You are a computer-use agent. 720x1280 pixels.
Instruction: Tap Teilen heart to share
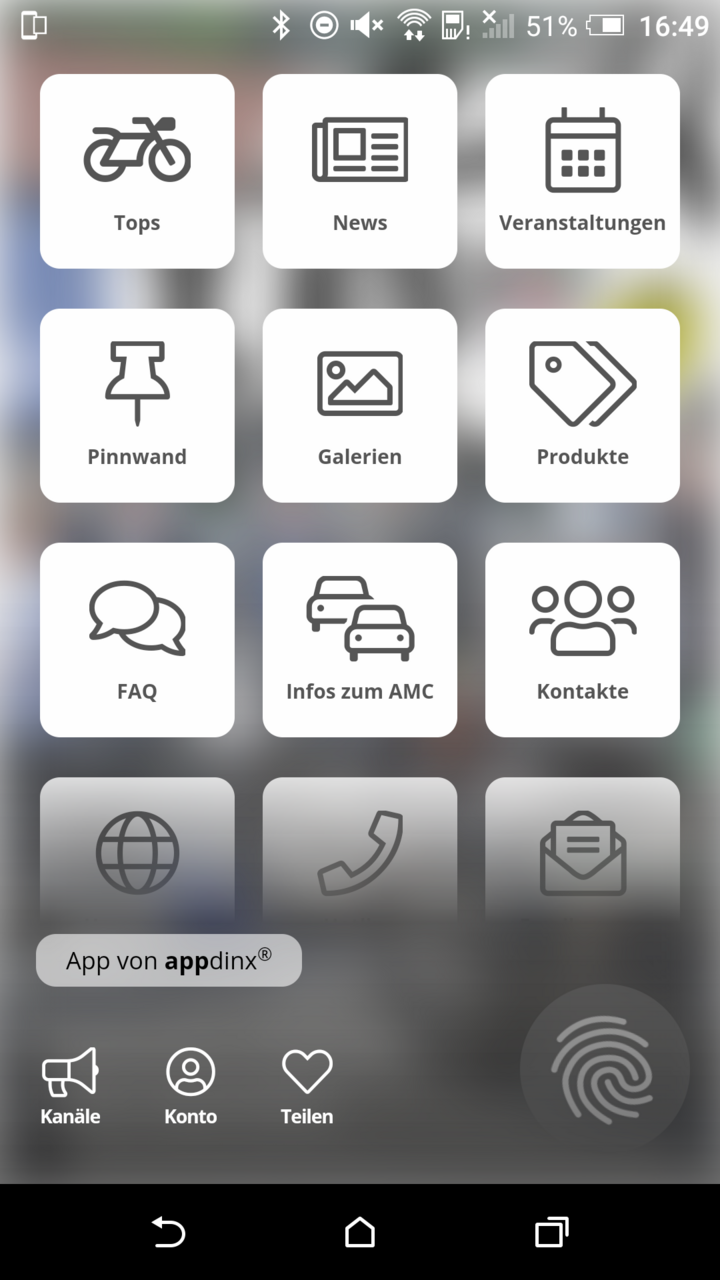tap(307, 1086)
